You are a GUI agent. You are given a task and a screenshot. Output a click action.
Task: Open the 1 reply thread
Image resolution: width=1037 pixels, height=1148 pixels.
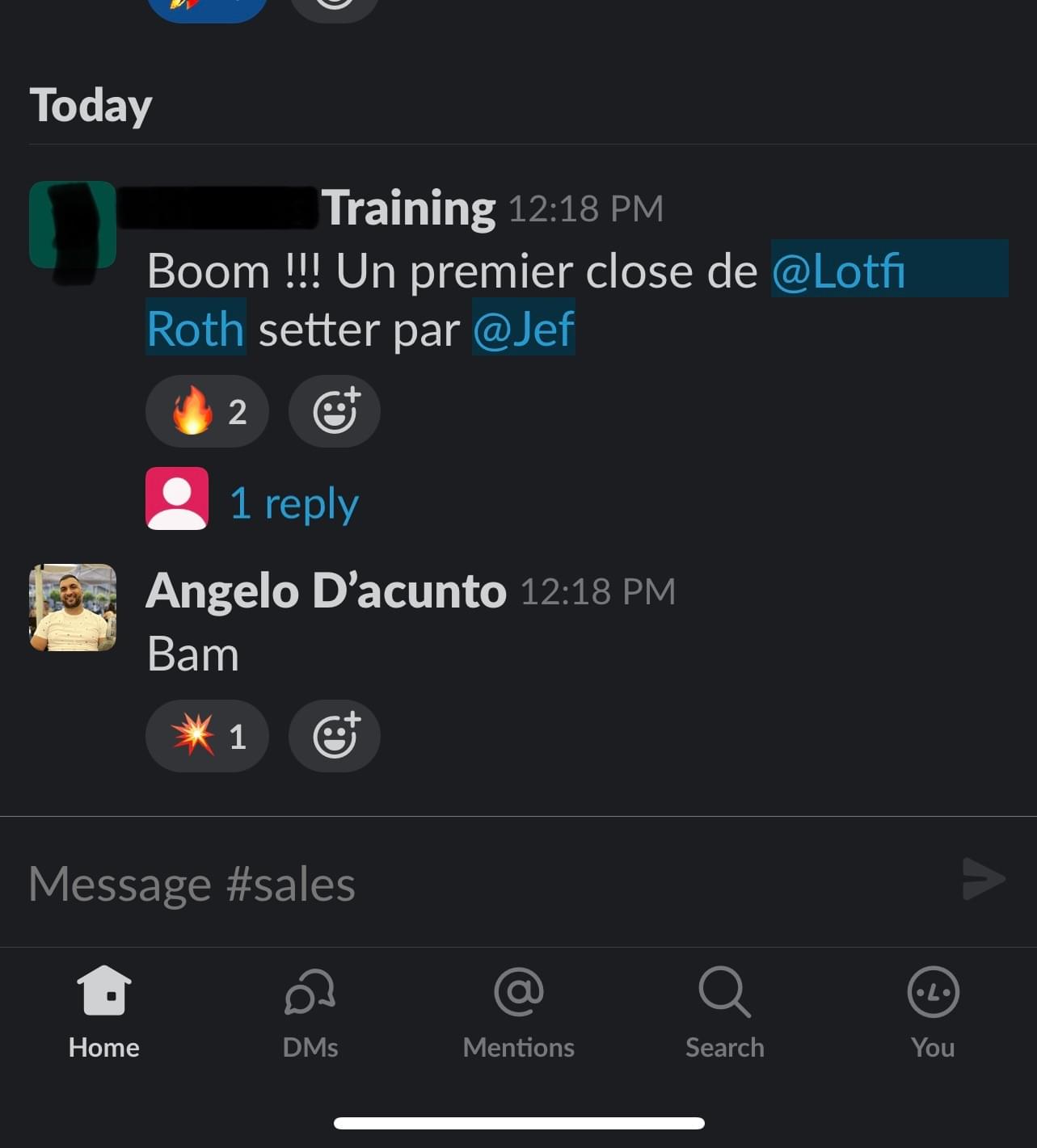tap(293, 503)
